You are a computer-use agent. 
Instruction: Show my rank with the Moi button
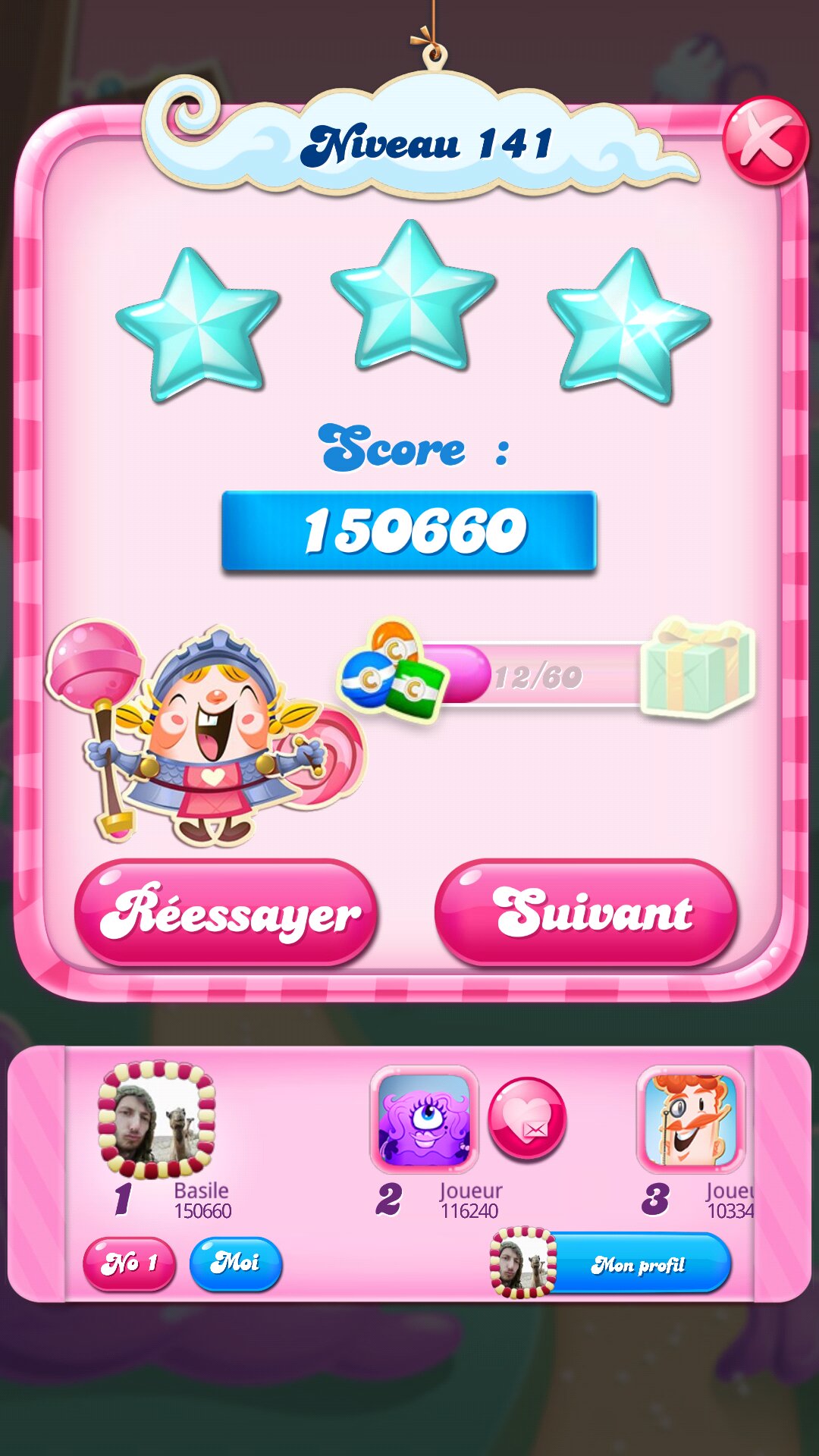pyautogui.click(x=235, y=1263)
